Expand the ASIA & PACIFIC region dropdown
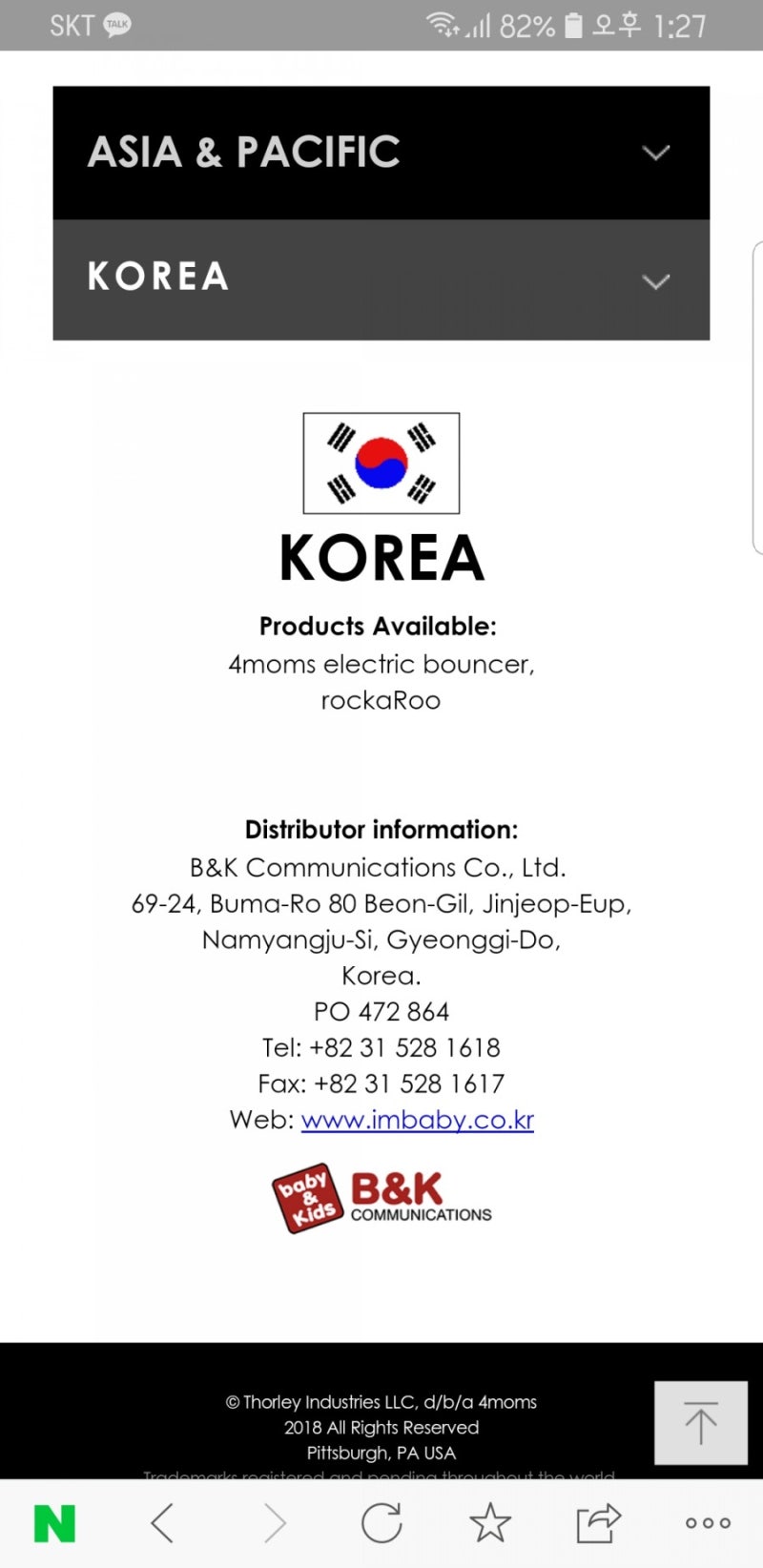Image resolution: width=763 pixels, height=1568 pixels. pos(381,153)
